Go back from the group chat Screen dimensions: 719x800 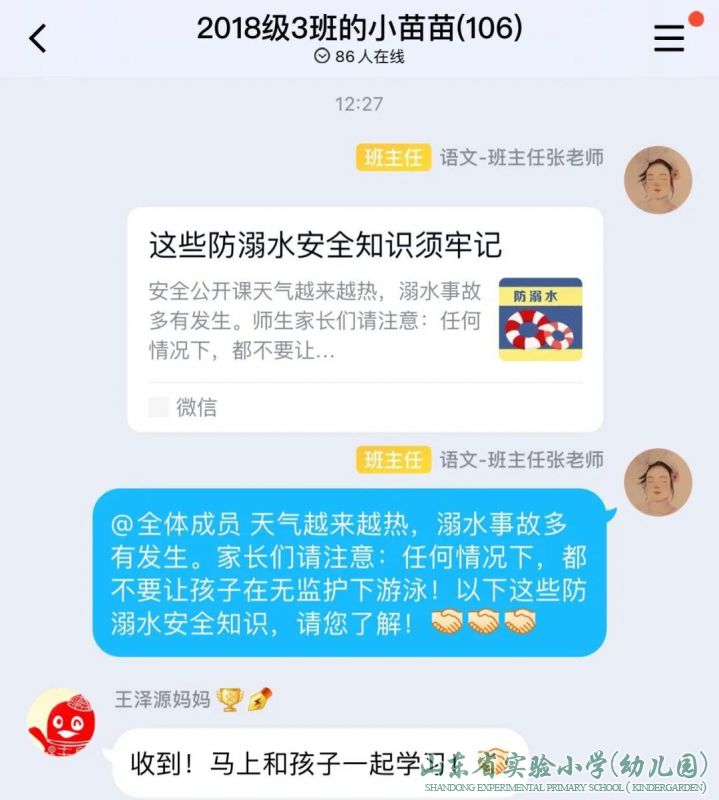pos(38,39)
